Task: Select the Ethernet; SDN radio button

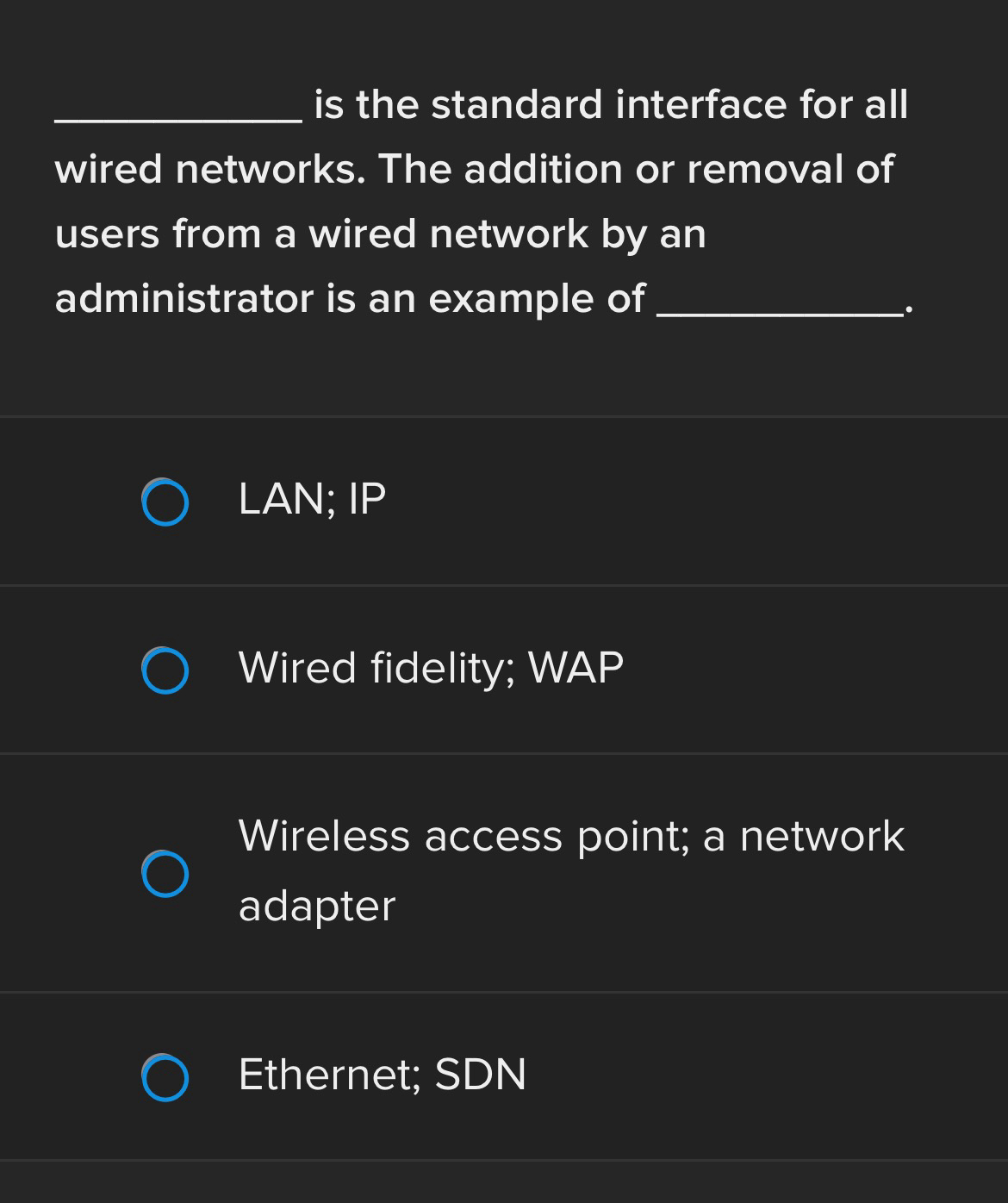Action: point(165,1077)
